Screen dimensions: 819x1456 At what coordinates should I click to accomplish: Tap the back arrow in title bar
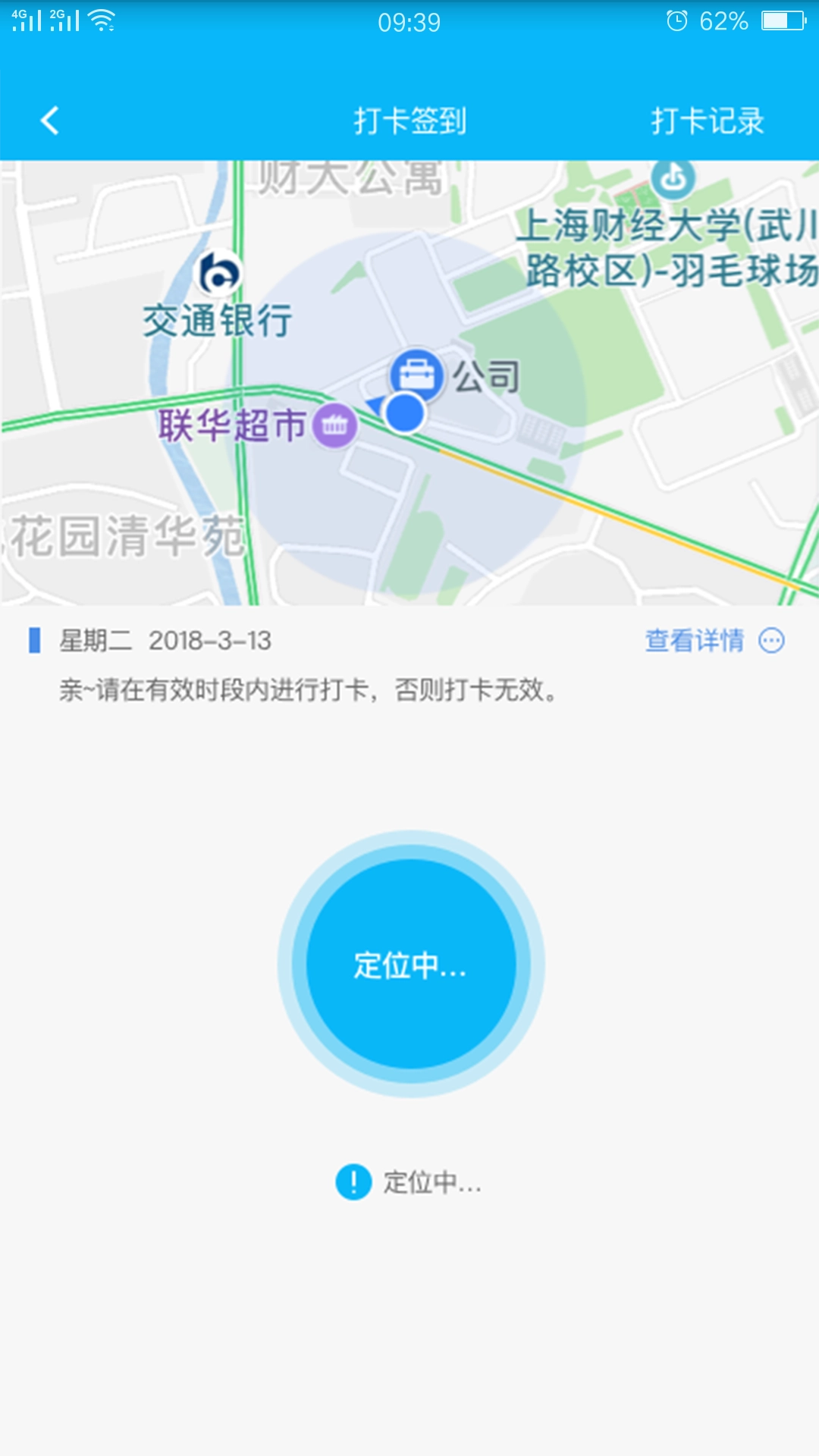point(49,121)
